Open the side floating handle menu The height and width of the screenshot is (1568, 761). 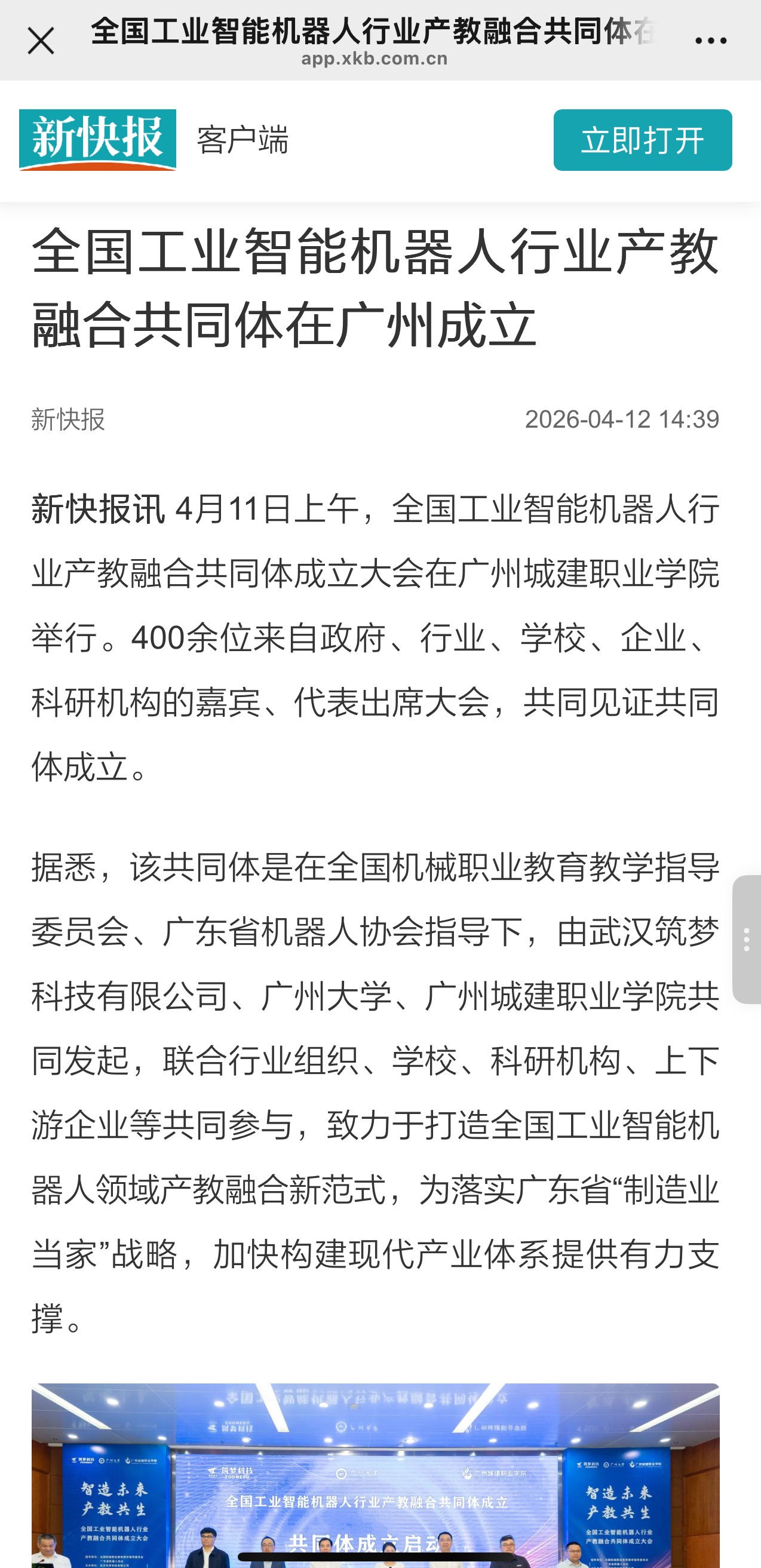coord(747,939)
